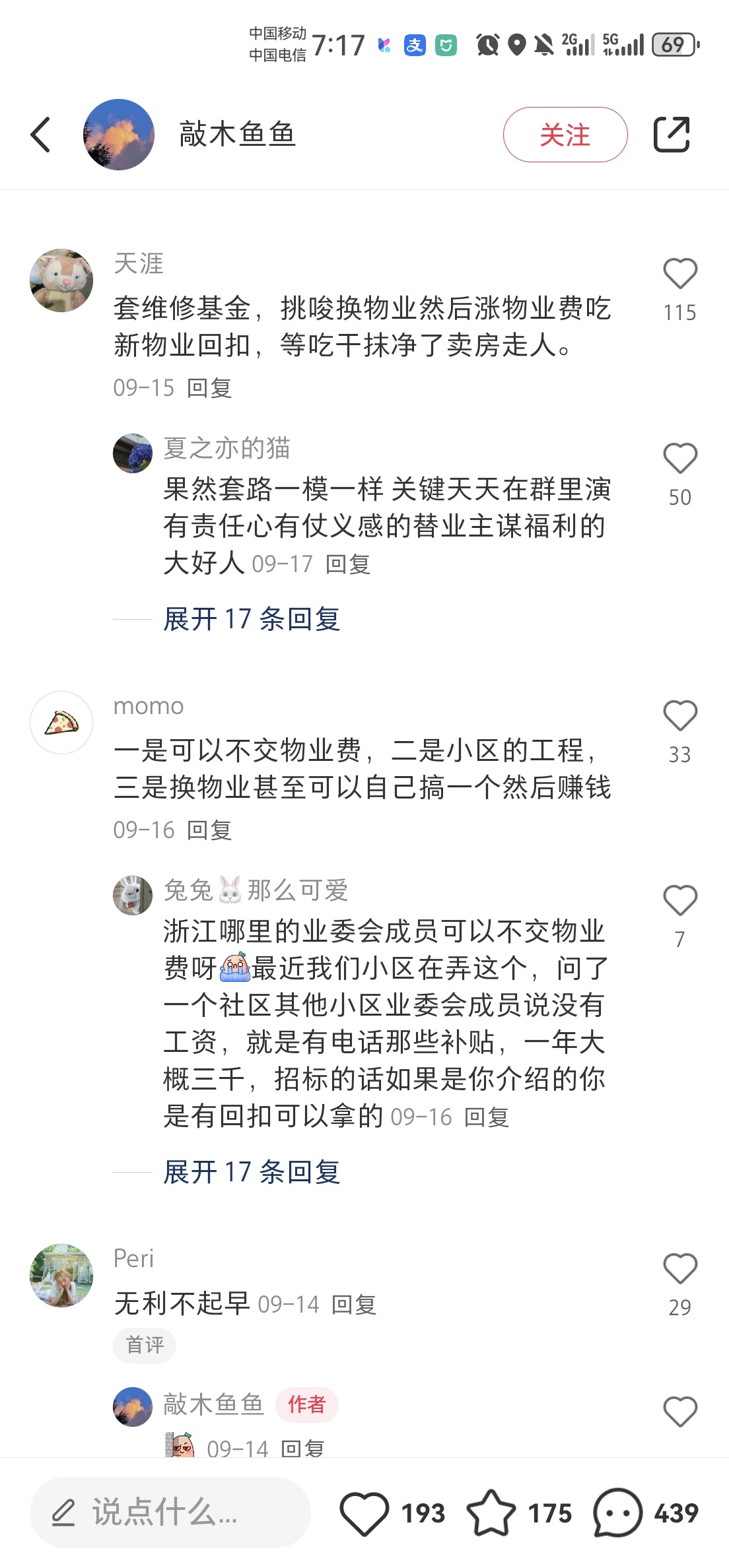Expand 17 replies under 天涯's comment
The image size is (729, 1568).
(x=252, y=619)
